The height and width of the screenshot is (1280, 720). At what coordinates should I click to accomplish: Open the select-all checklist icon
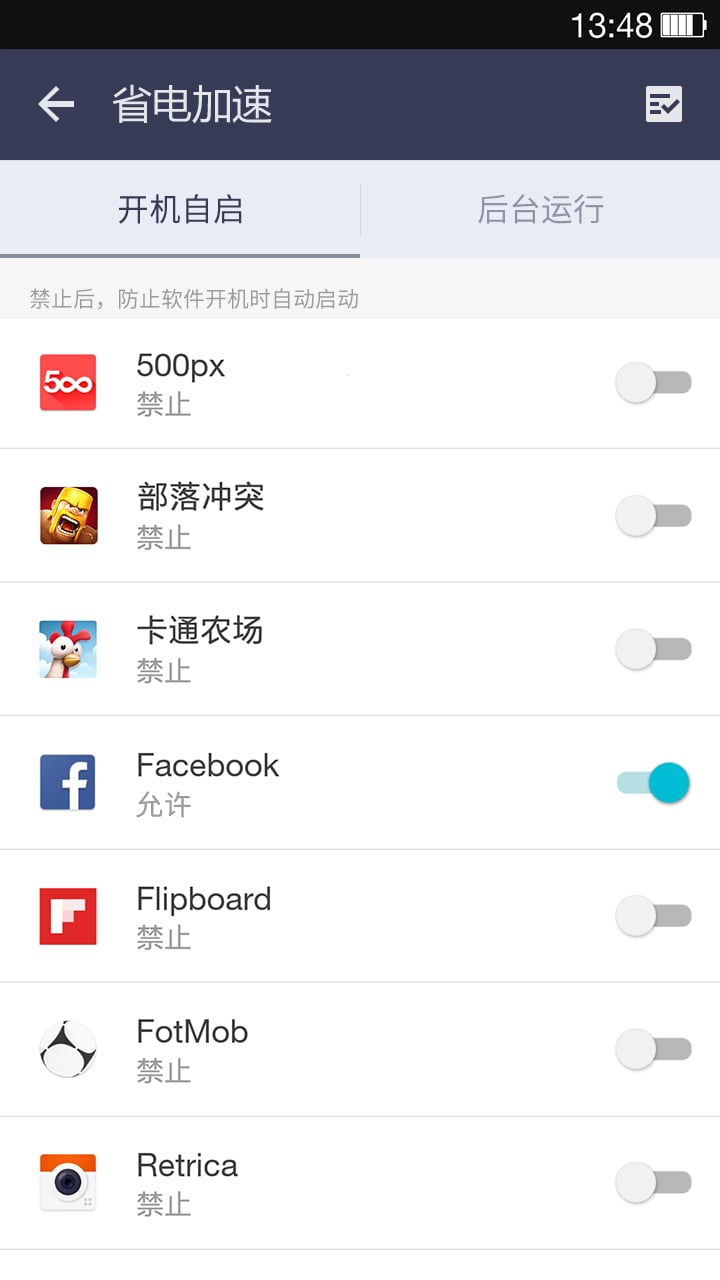663,104
